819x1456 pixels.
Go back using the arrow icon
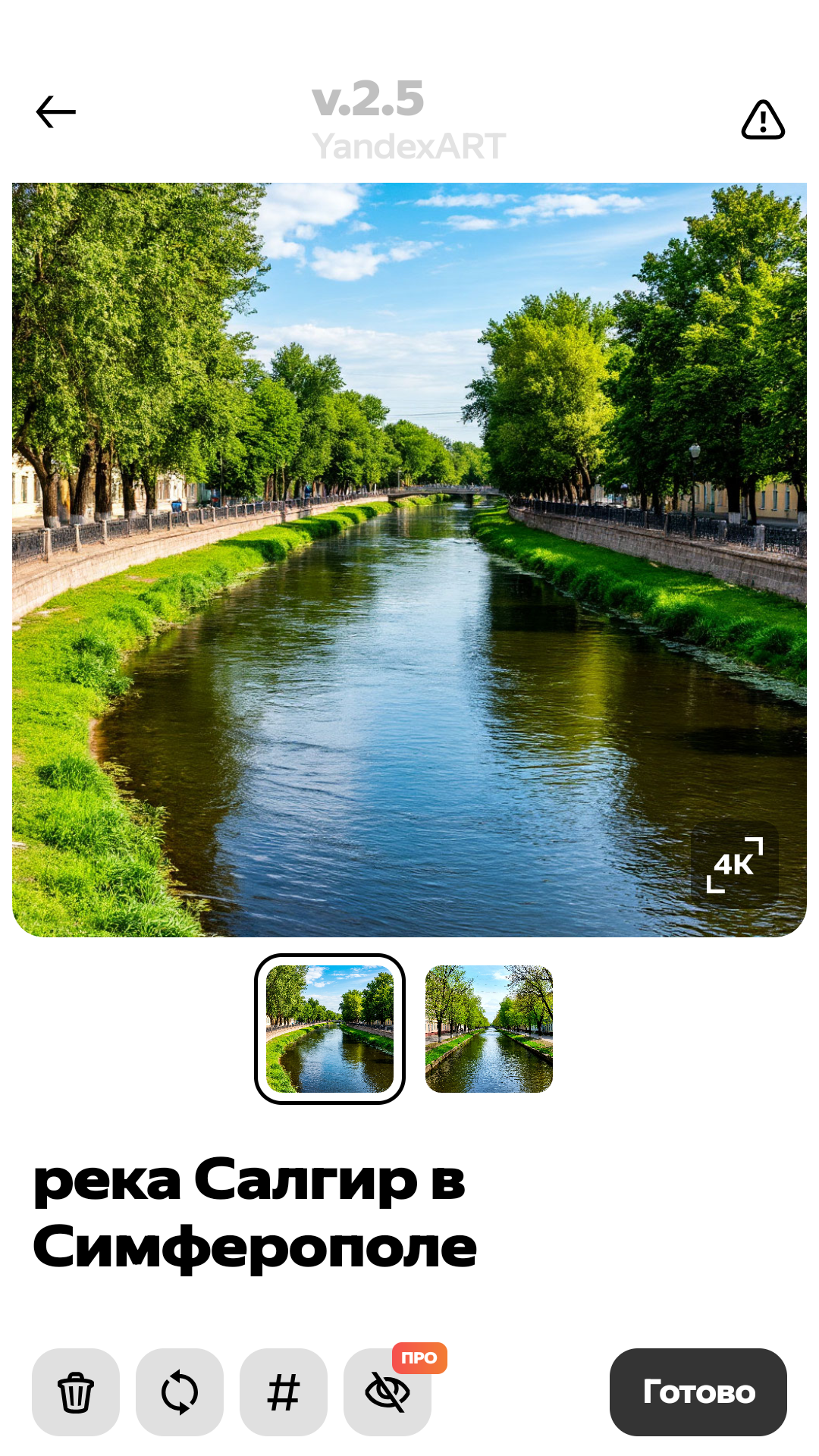56,112
